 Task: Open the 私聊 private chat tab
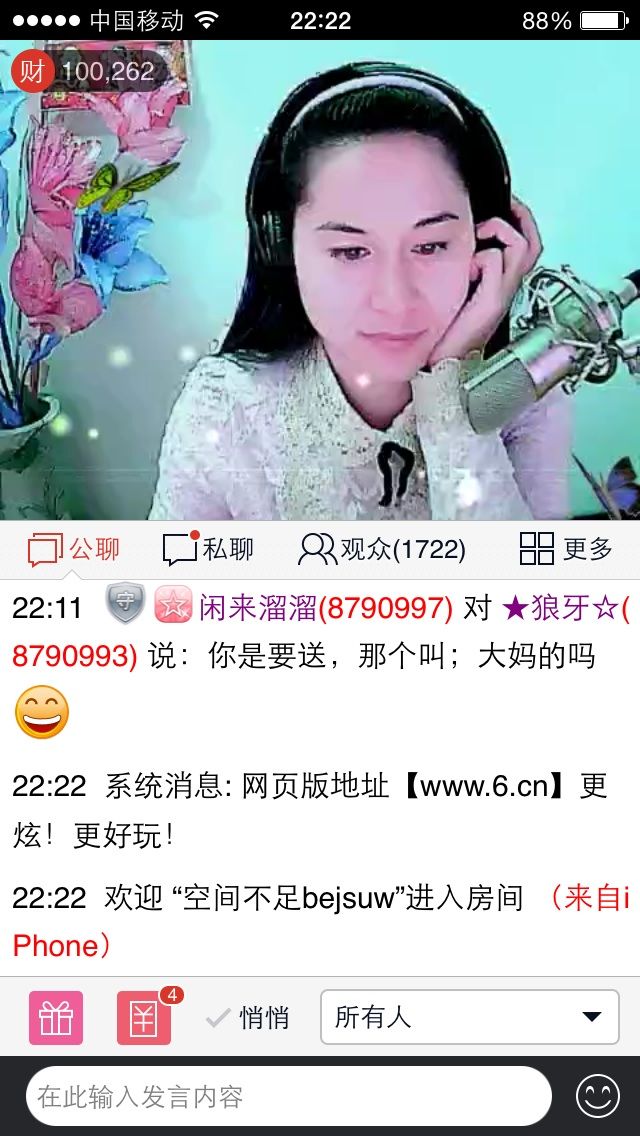pyautogui.click(x=208, y=549)
